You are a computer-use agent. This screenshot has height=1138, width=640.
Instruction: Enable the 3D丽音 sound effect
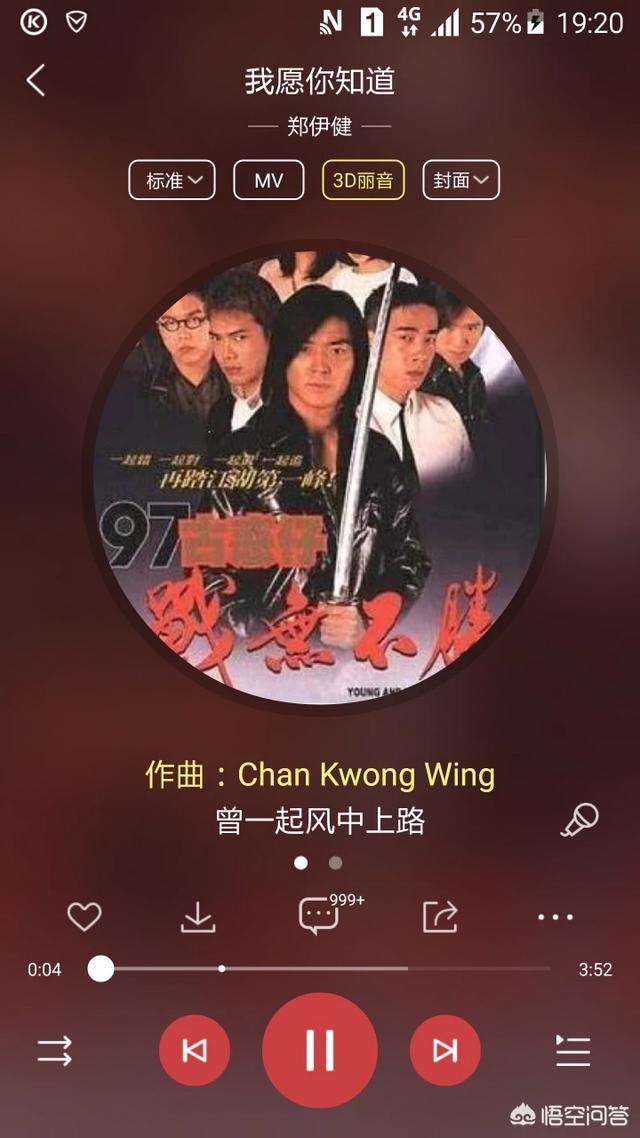point(363,180)
